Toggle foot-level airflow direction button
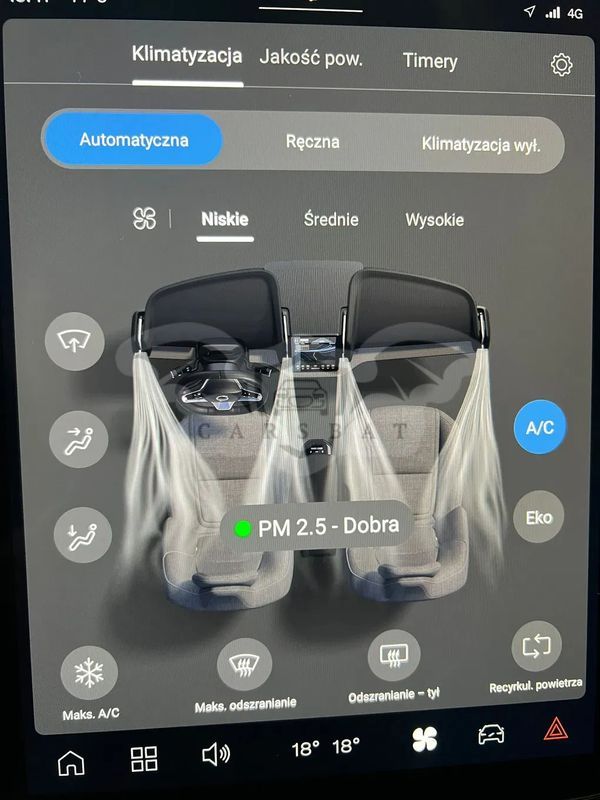 (83, 535)
